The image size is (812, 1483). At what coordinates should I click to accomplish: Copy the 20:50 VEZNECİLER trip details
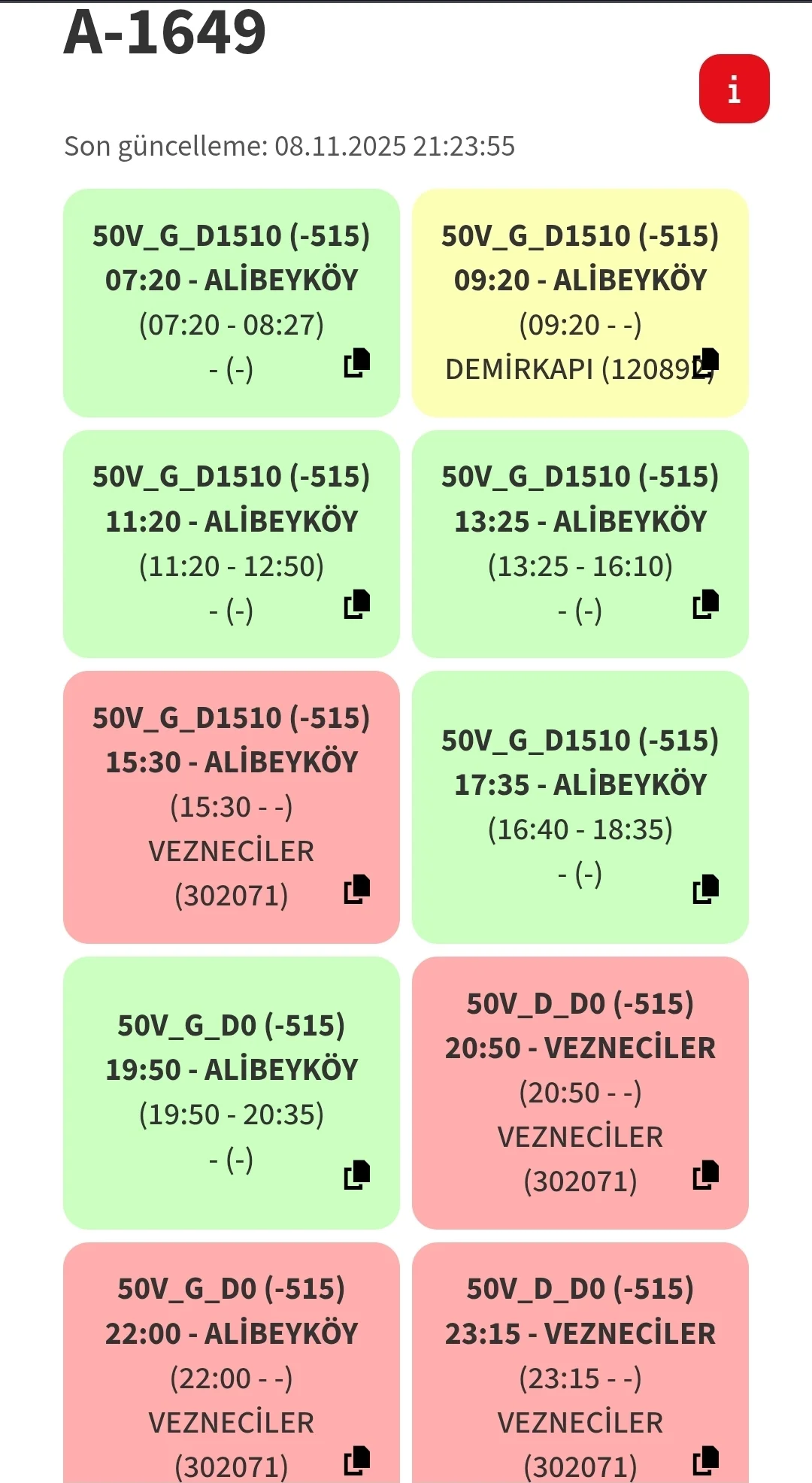706,1175
